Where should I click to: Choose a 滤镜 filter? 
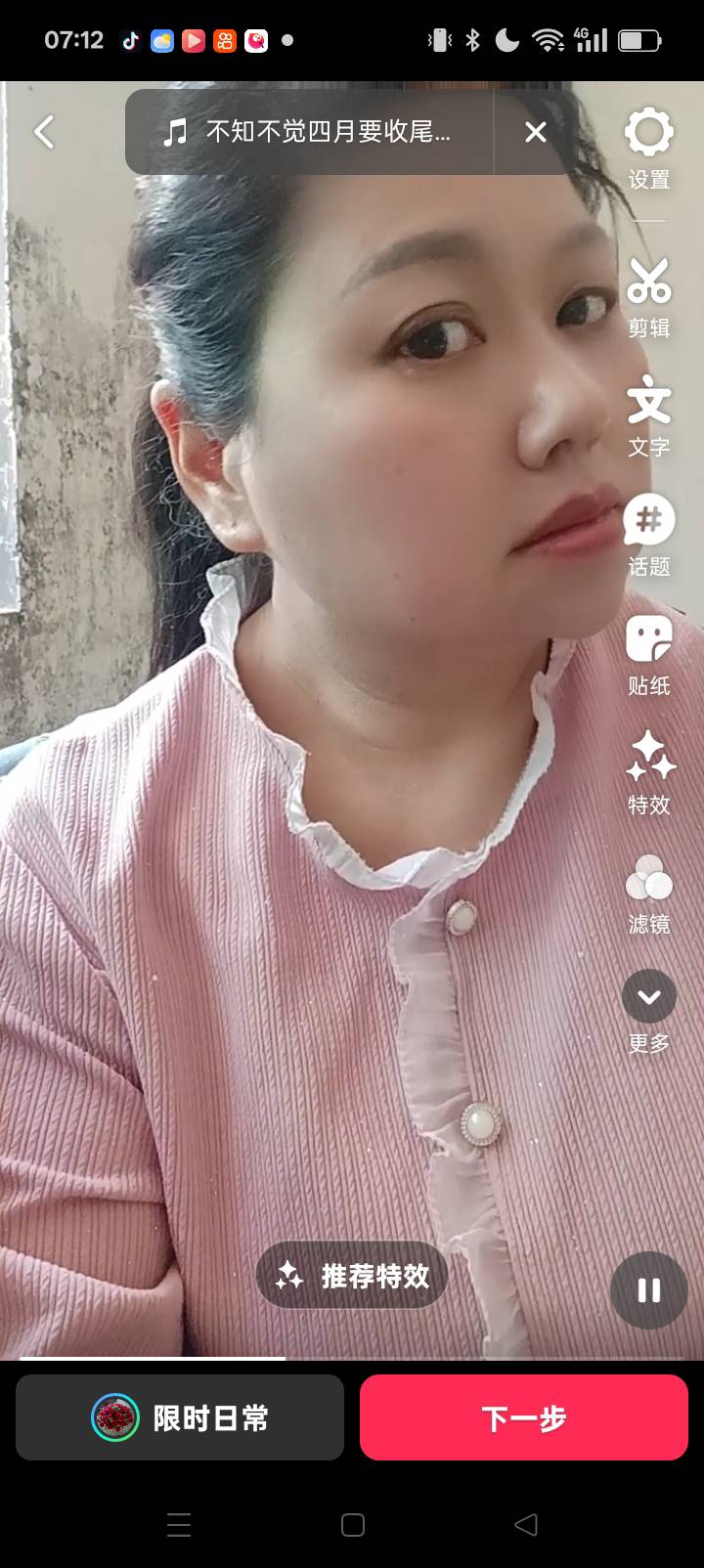pyautogui.click(x=648, y=892)
